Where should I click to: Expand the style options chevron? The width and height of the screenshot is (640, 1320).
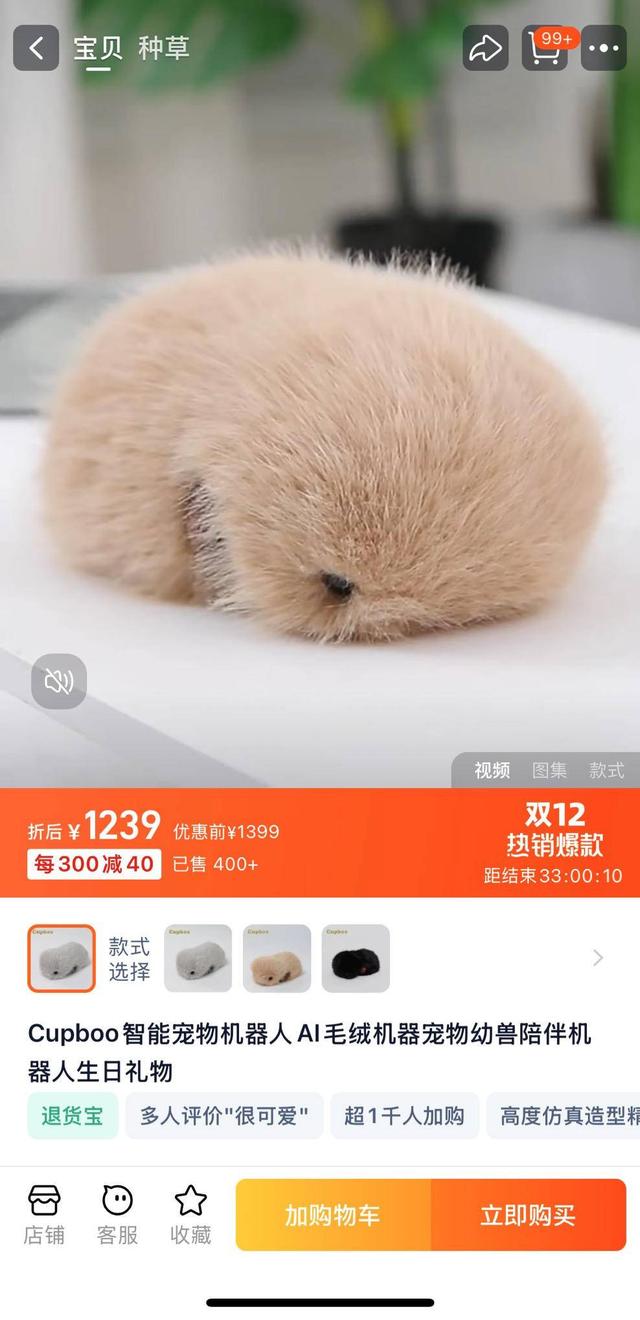[598, 958]
